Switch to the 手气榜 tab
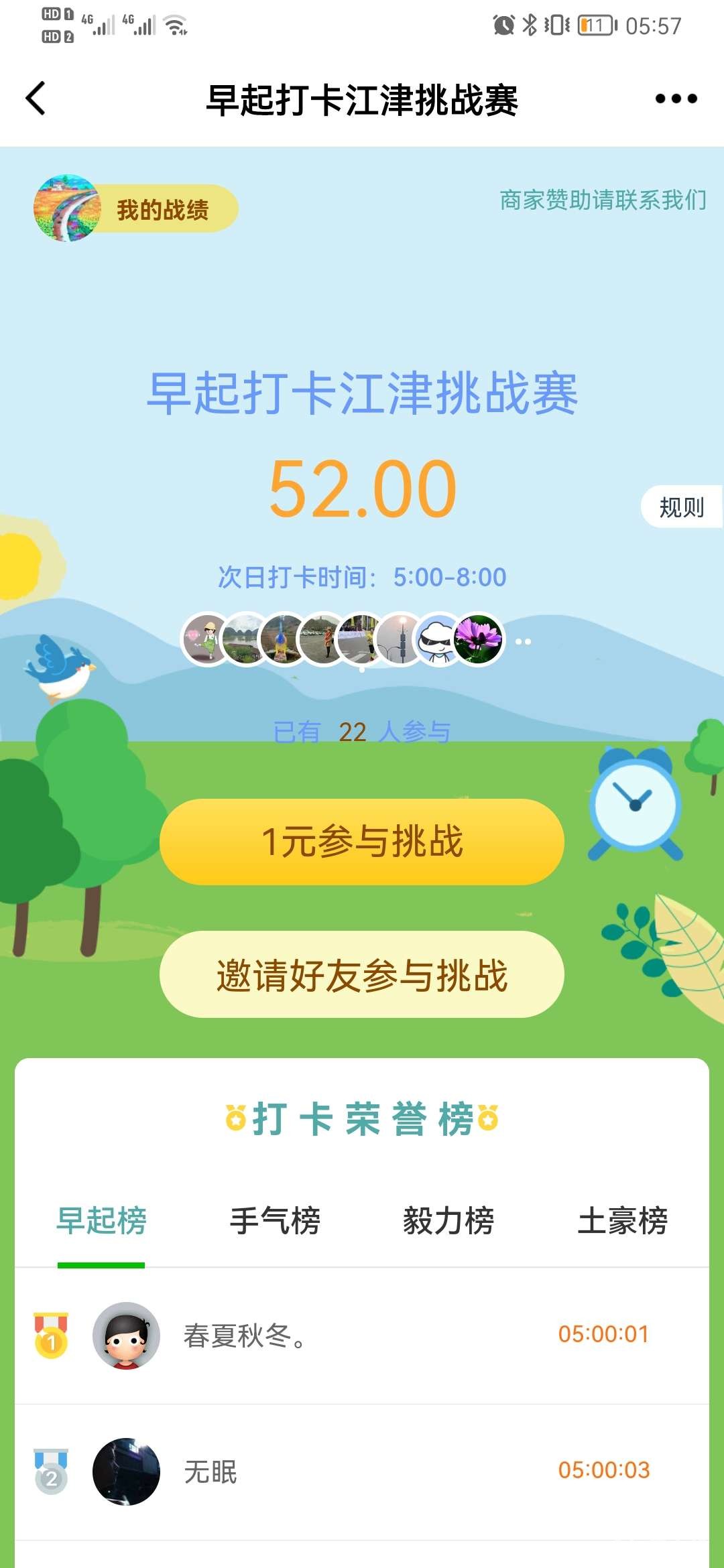Screen dimensions: 724x1568 275,1221
